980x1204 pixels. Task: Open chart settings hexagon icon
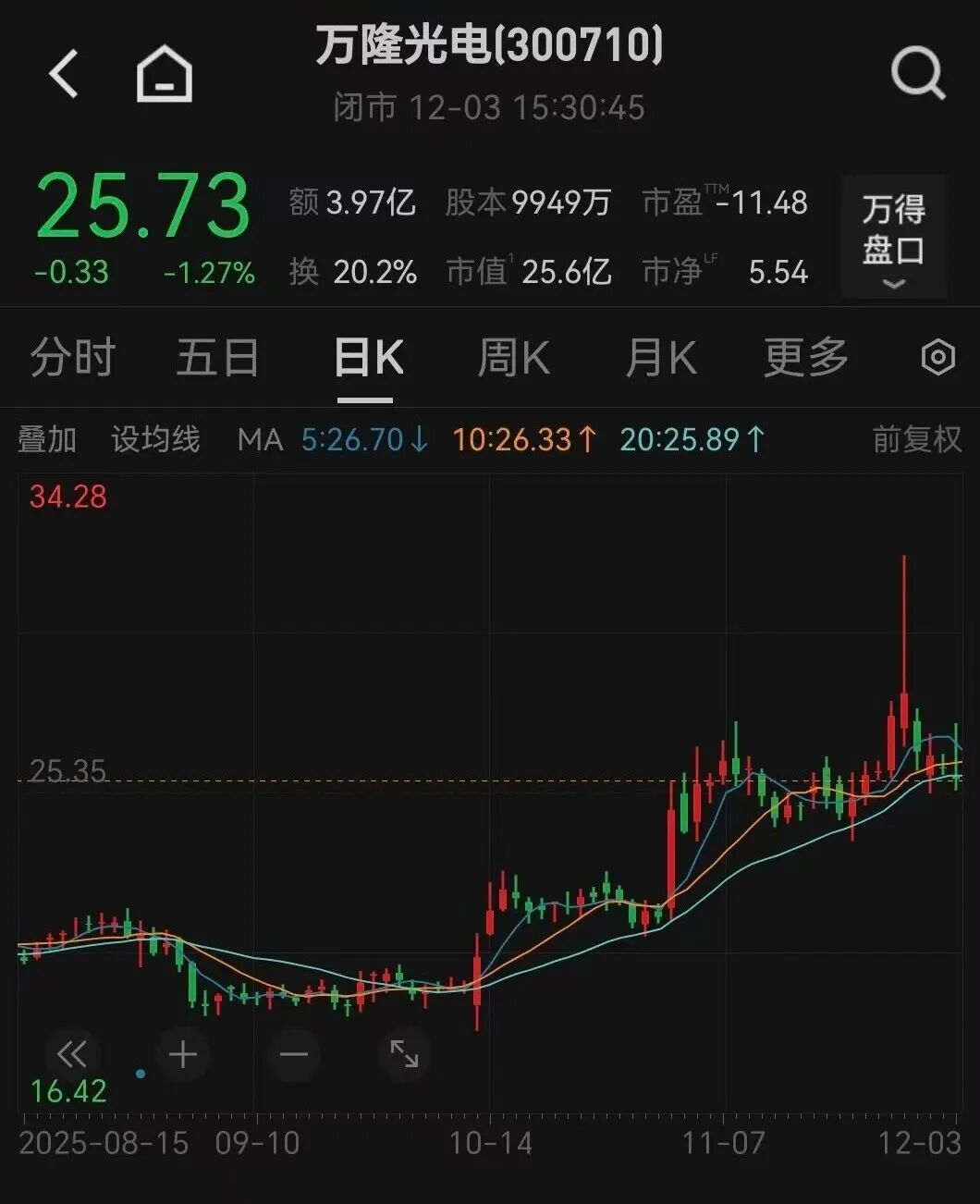(937, 358)
